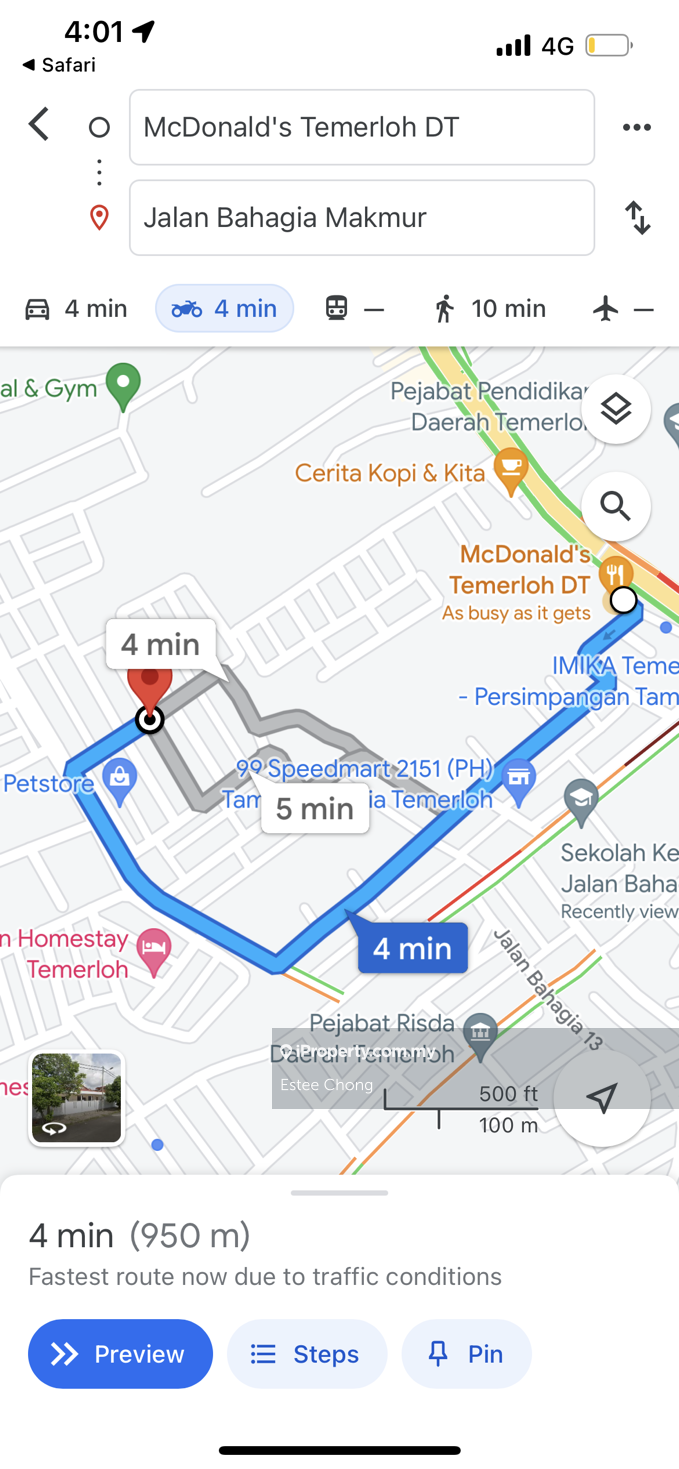Search along the route
Viewport: 679px width, 1469px height.
(x=616, y=507)
